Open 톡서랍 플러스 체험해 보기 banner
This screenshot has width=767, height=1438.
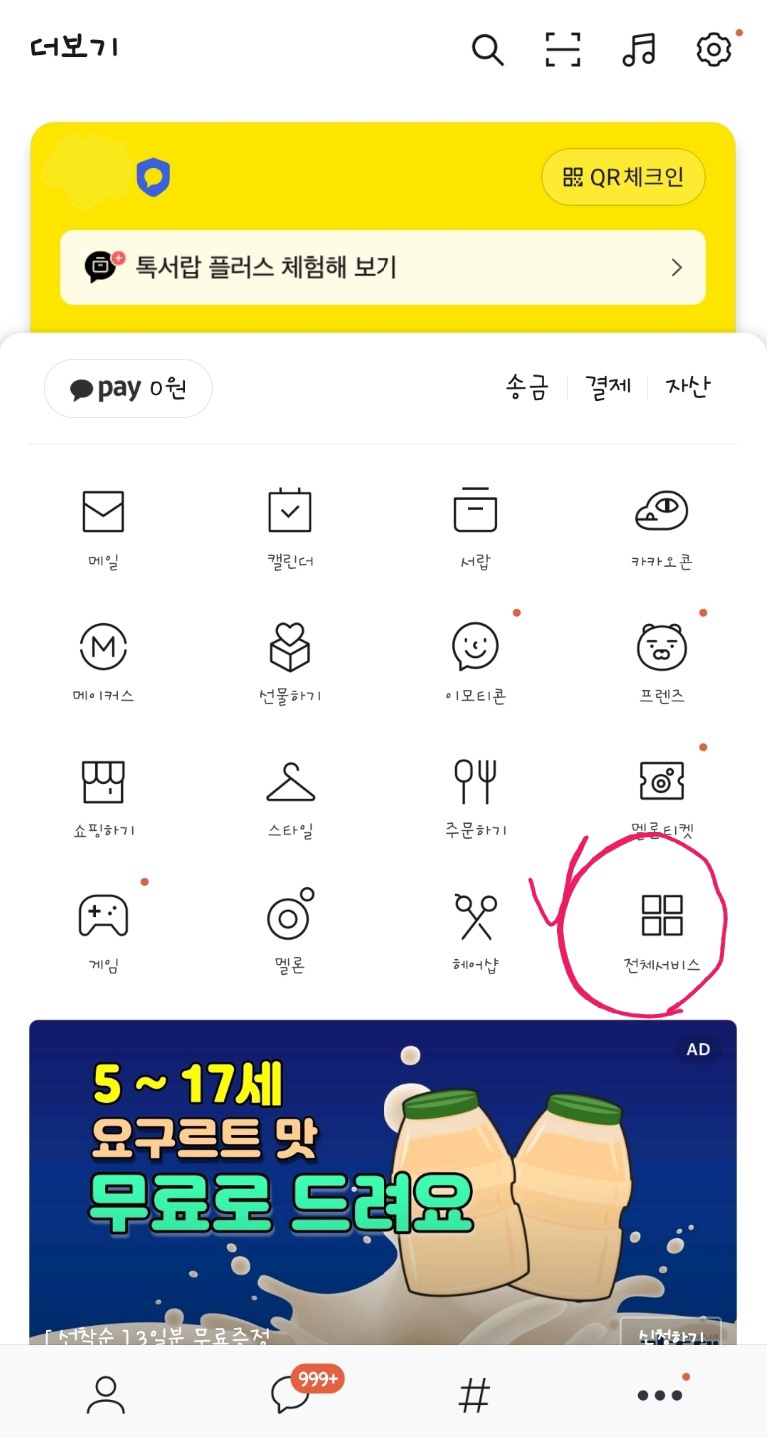point(383,267)
